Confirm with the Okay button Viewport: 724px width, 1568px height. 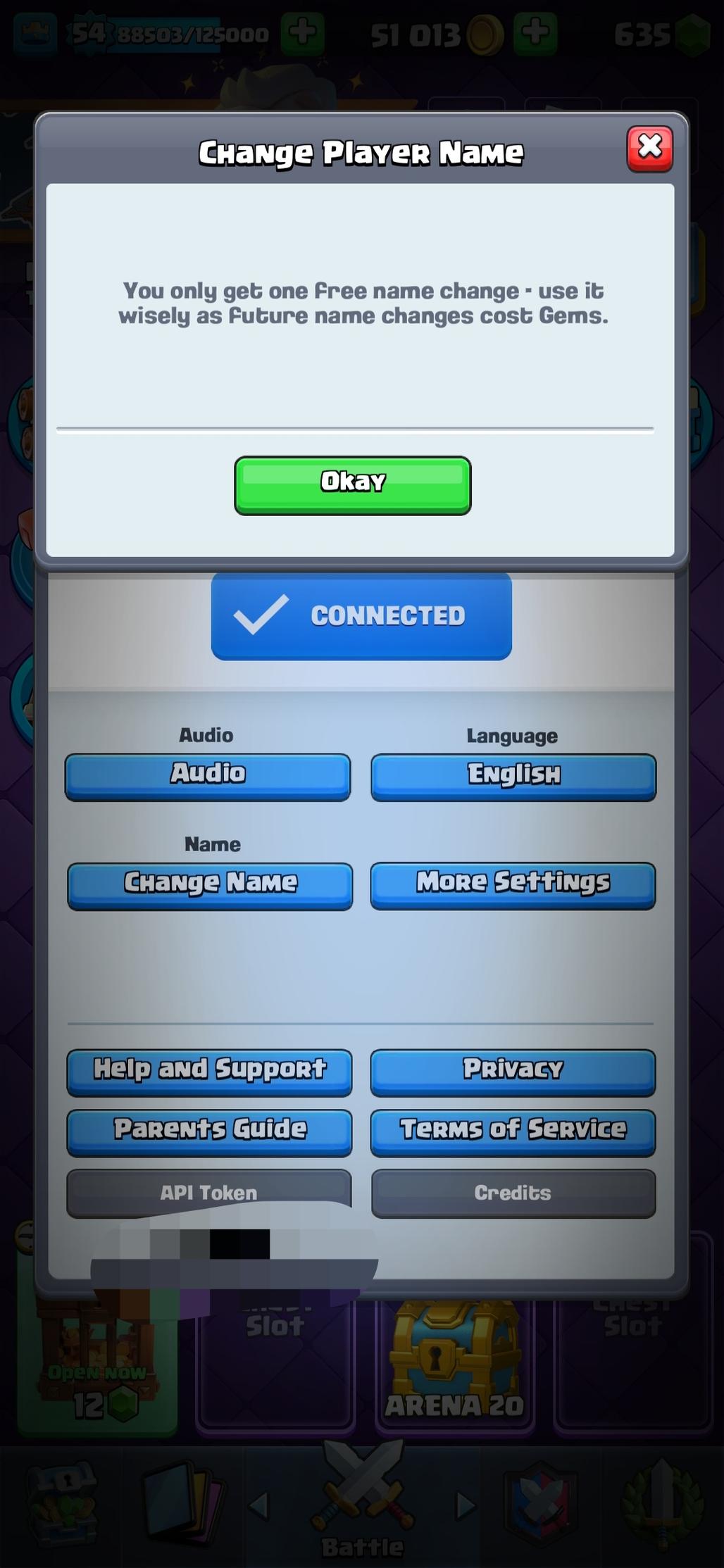[x=352, y=485]
